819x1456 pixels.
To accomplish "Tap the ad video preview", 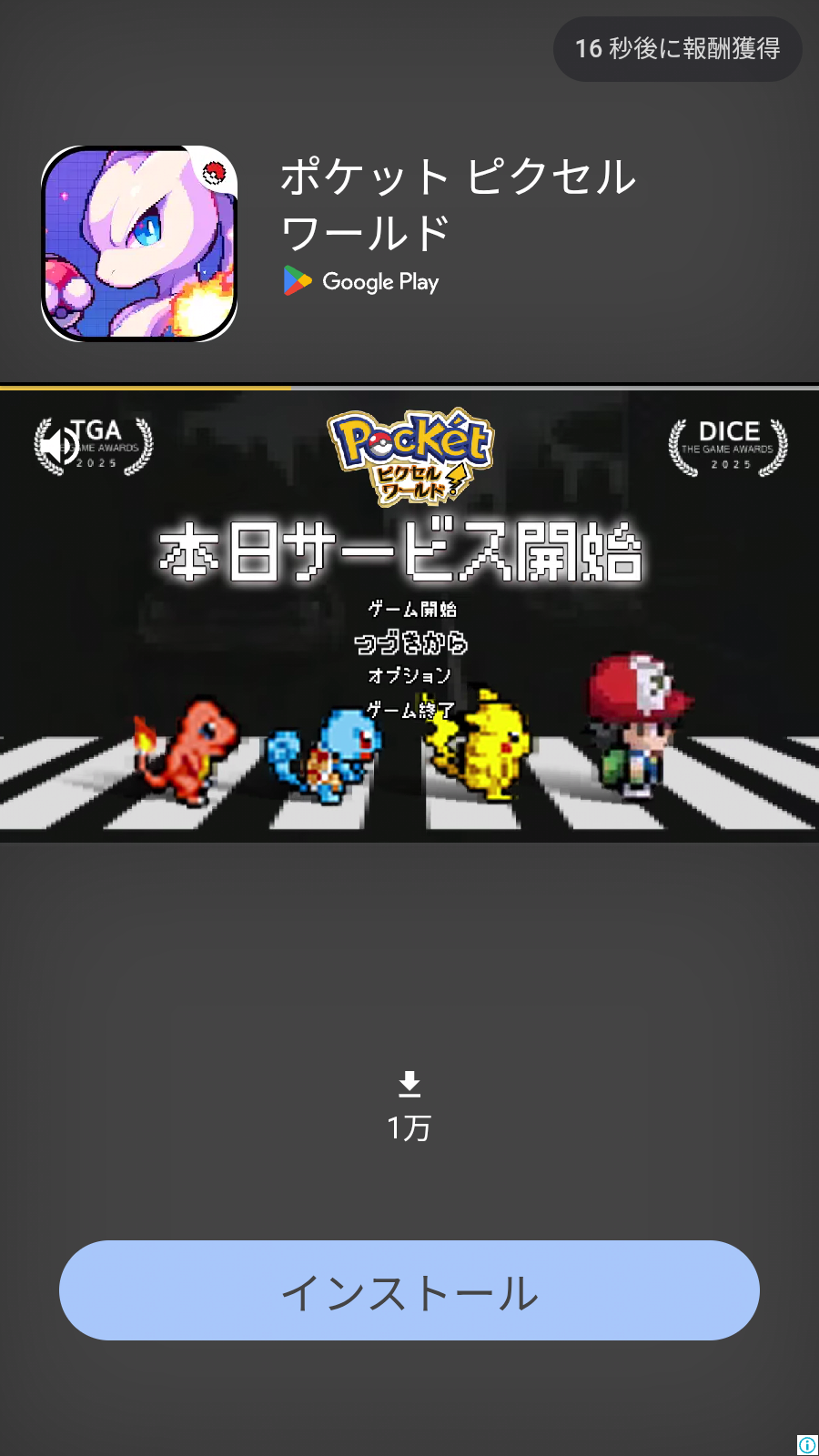I will [409, 616].
